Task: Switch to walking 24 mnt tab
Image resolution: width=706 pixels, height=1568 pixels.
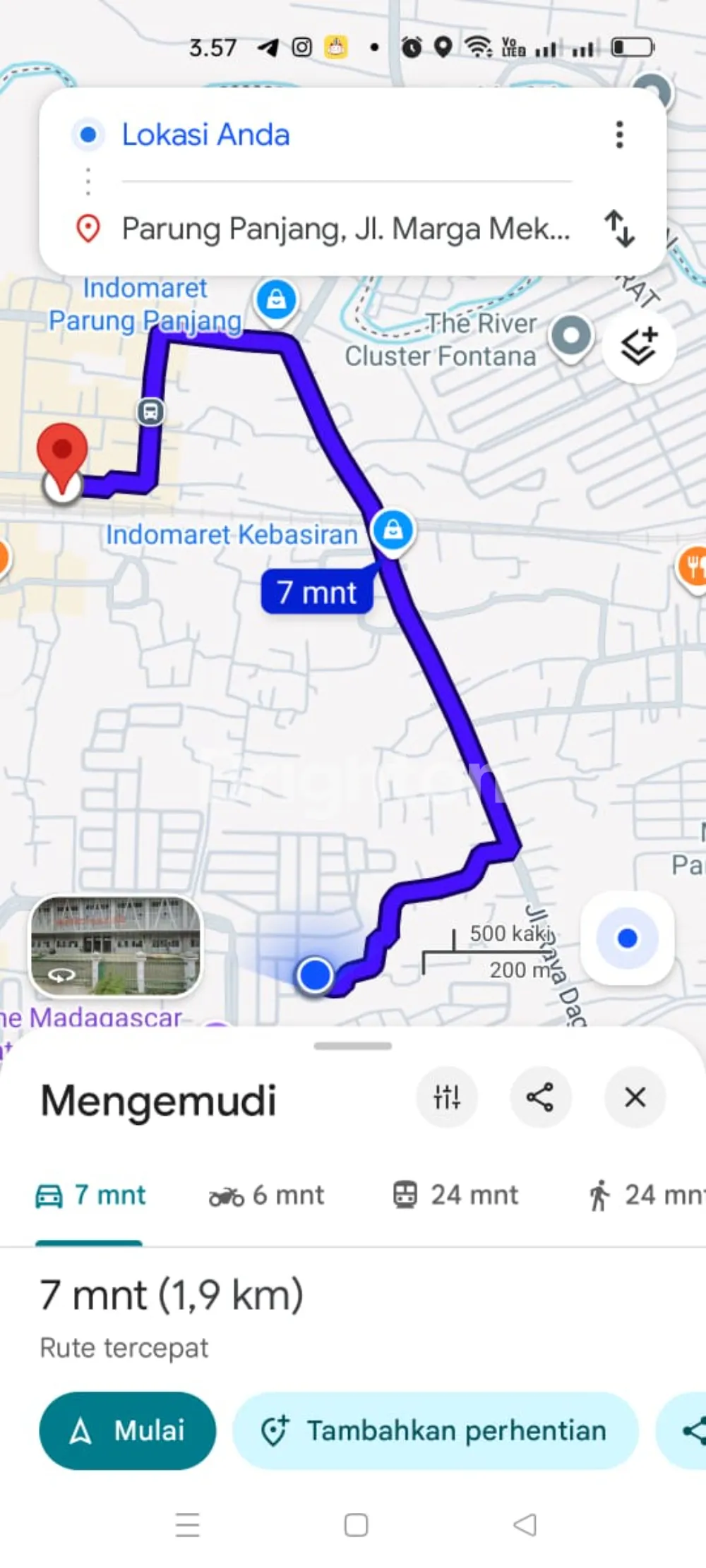Action: tap(644, 1195)
